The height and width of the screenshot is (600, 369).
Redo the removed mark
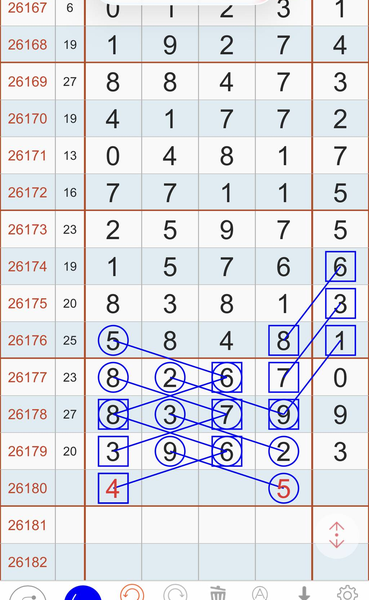click(175, 593)
